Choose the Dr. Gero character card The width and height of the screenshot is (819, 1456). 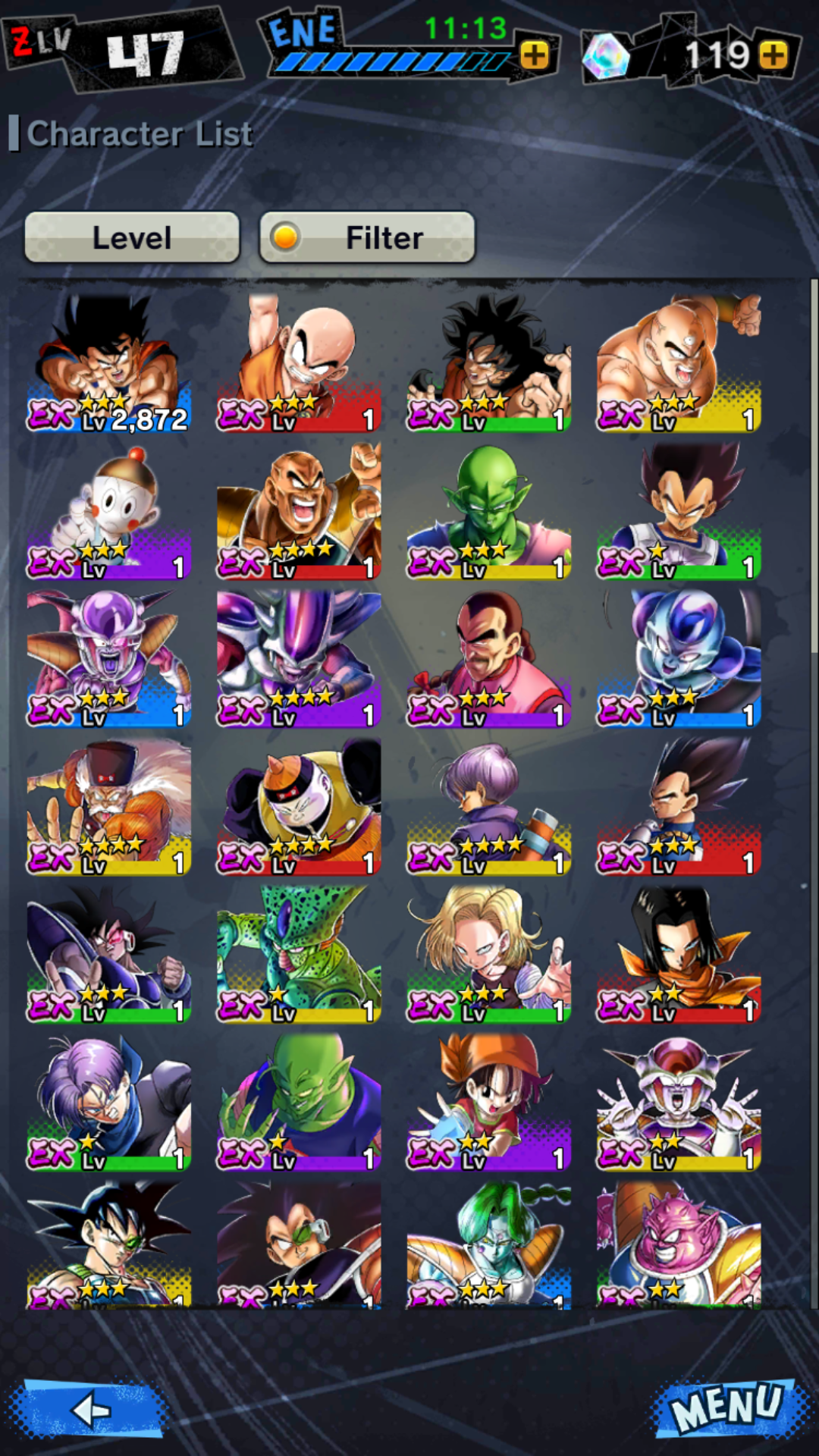click(x=108, y=807)
